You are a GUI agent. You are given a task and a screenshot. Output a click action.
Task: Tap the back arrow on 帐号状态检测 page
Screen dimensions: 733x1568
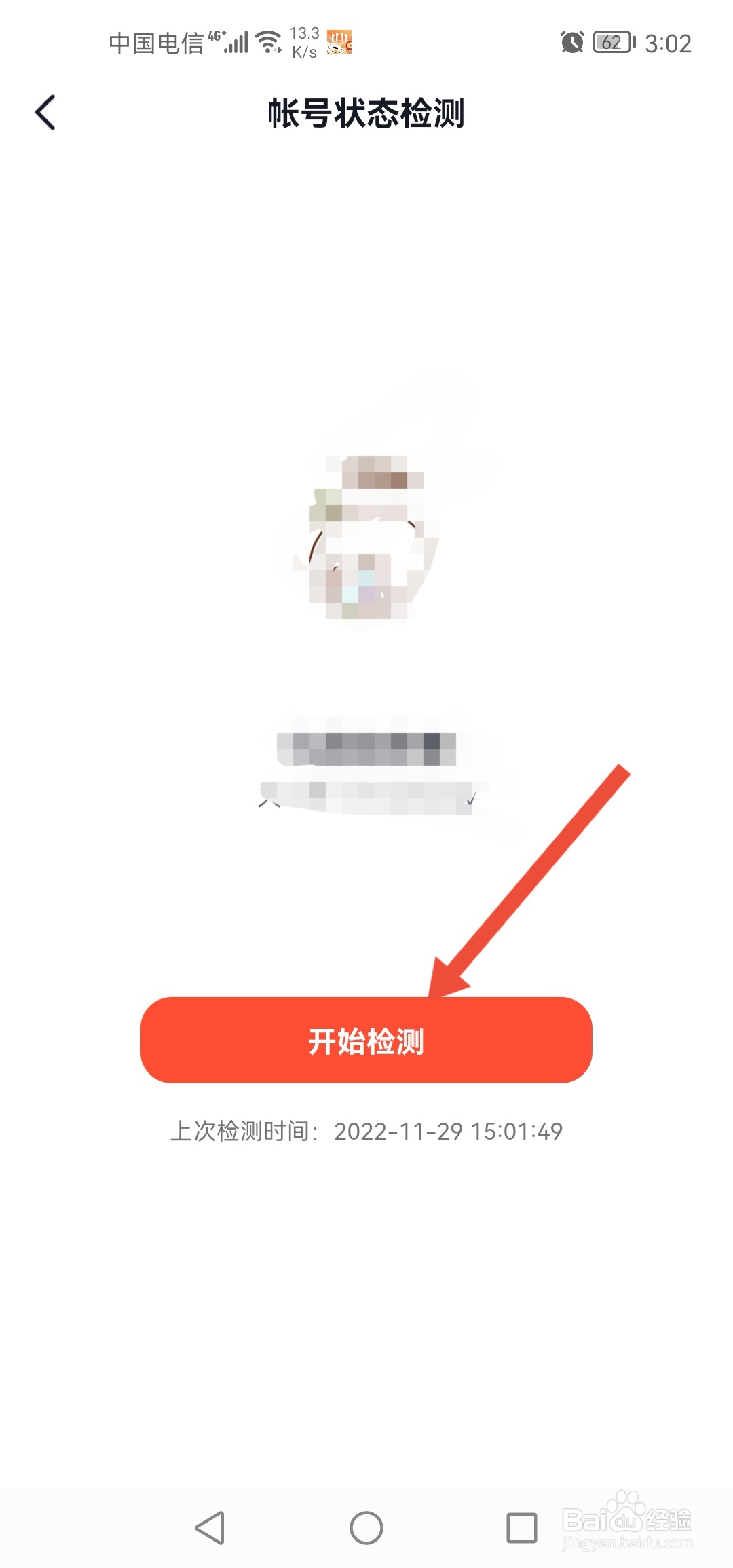[45, 112]
